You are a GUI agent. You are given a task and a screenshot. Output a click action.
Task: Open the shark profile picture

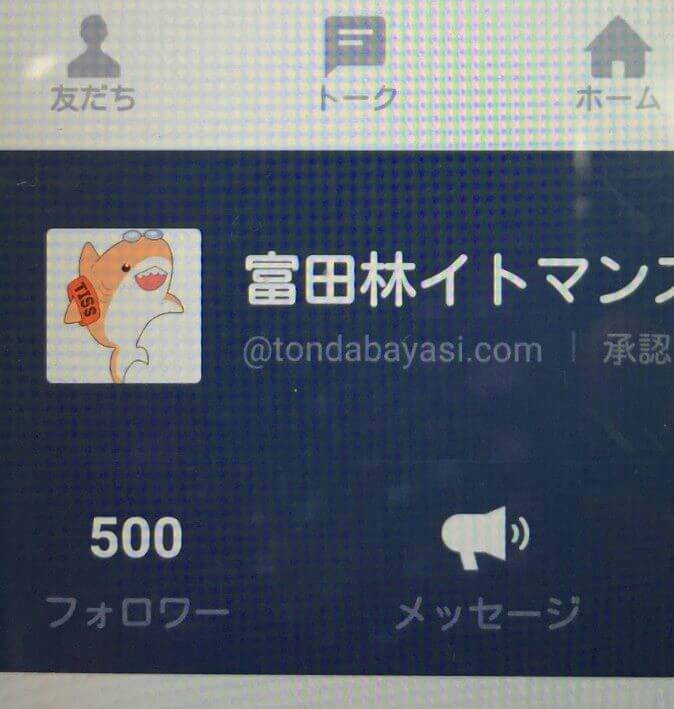[x=124, y=306]
